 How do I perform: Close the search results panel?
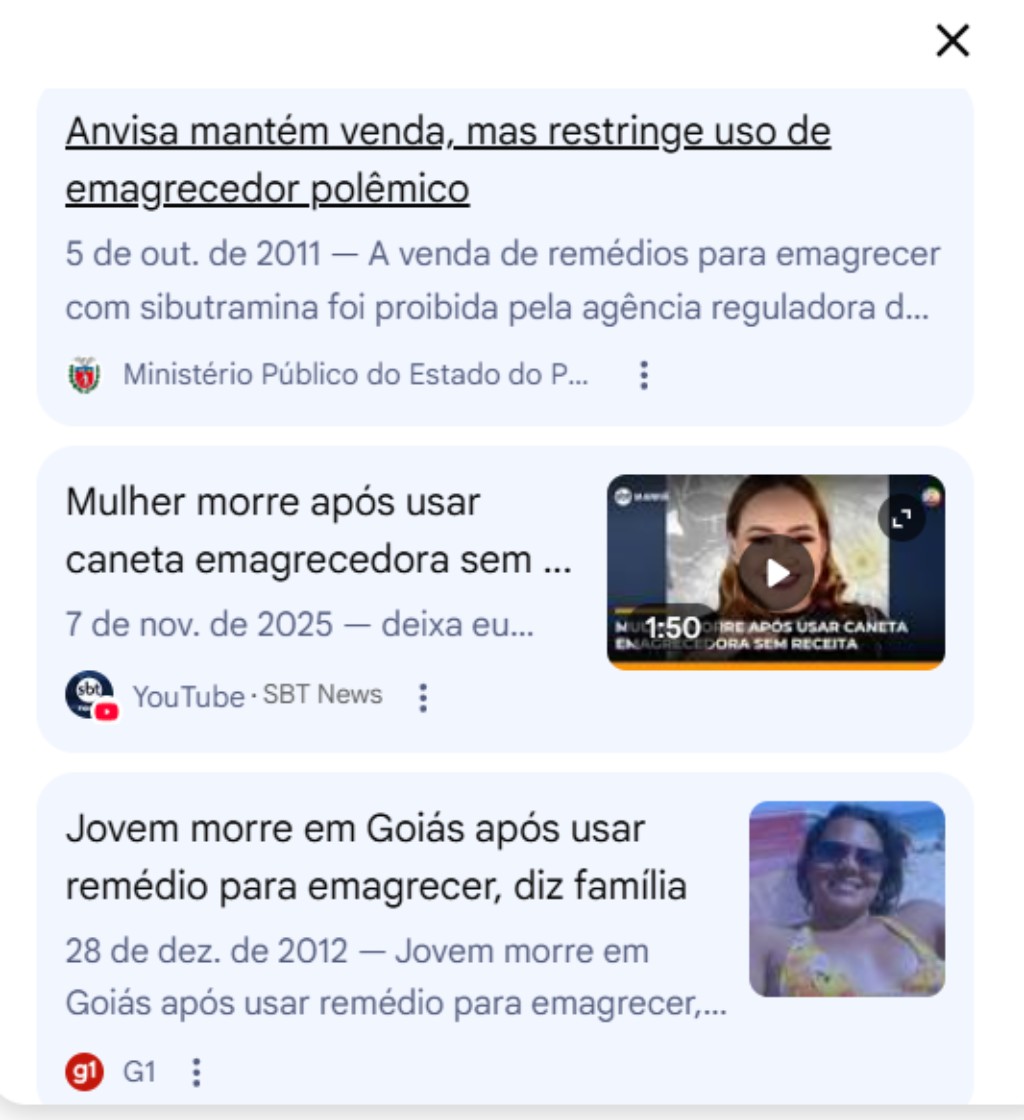click(x=952, y=41)
